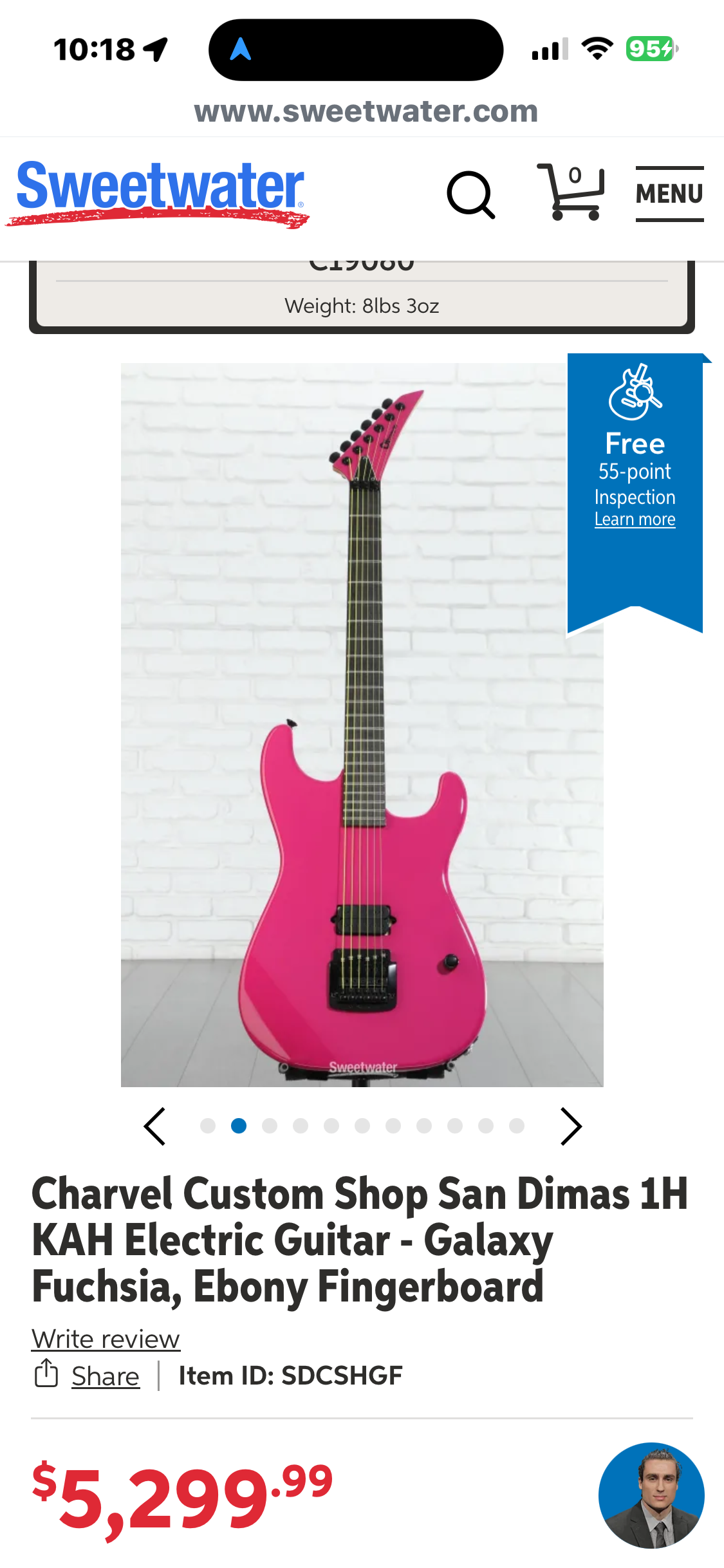
Task: Enlarge the pink Charvel guitar photo
Action: pos(362,724)
